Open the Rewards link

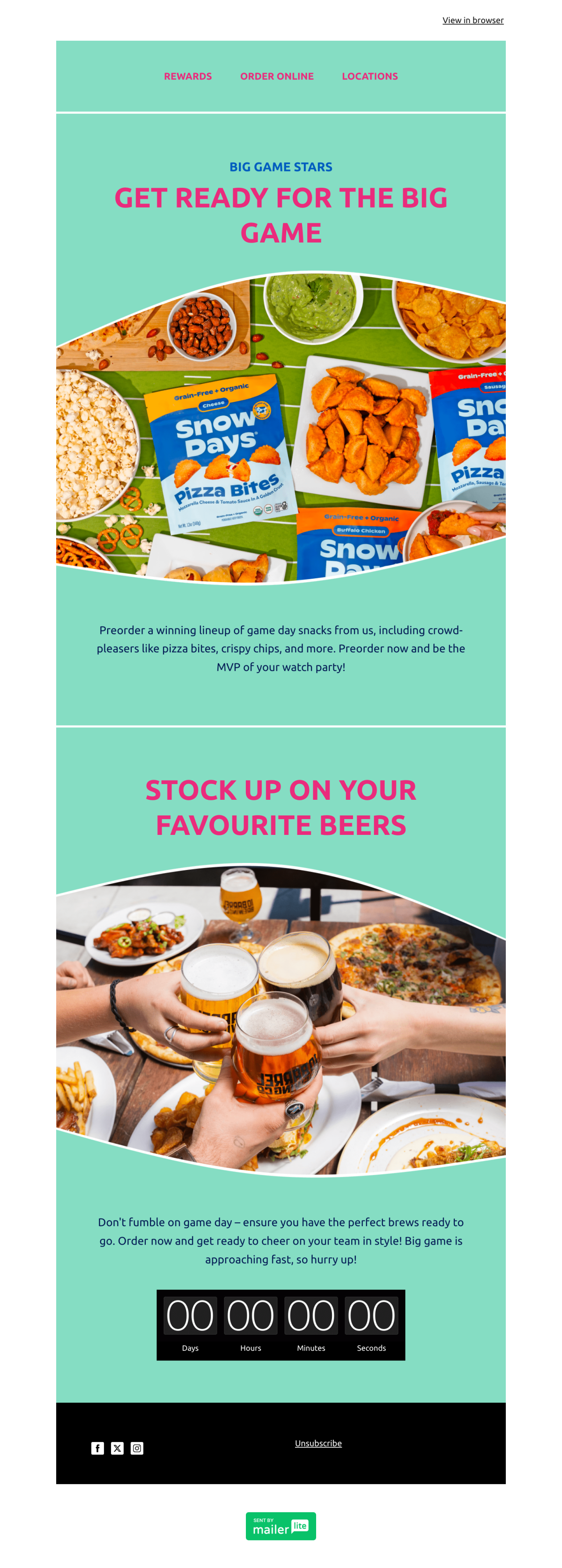coord(187,76)
